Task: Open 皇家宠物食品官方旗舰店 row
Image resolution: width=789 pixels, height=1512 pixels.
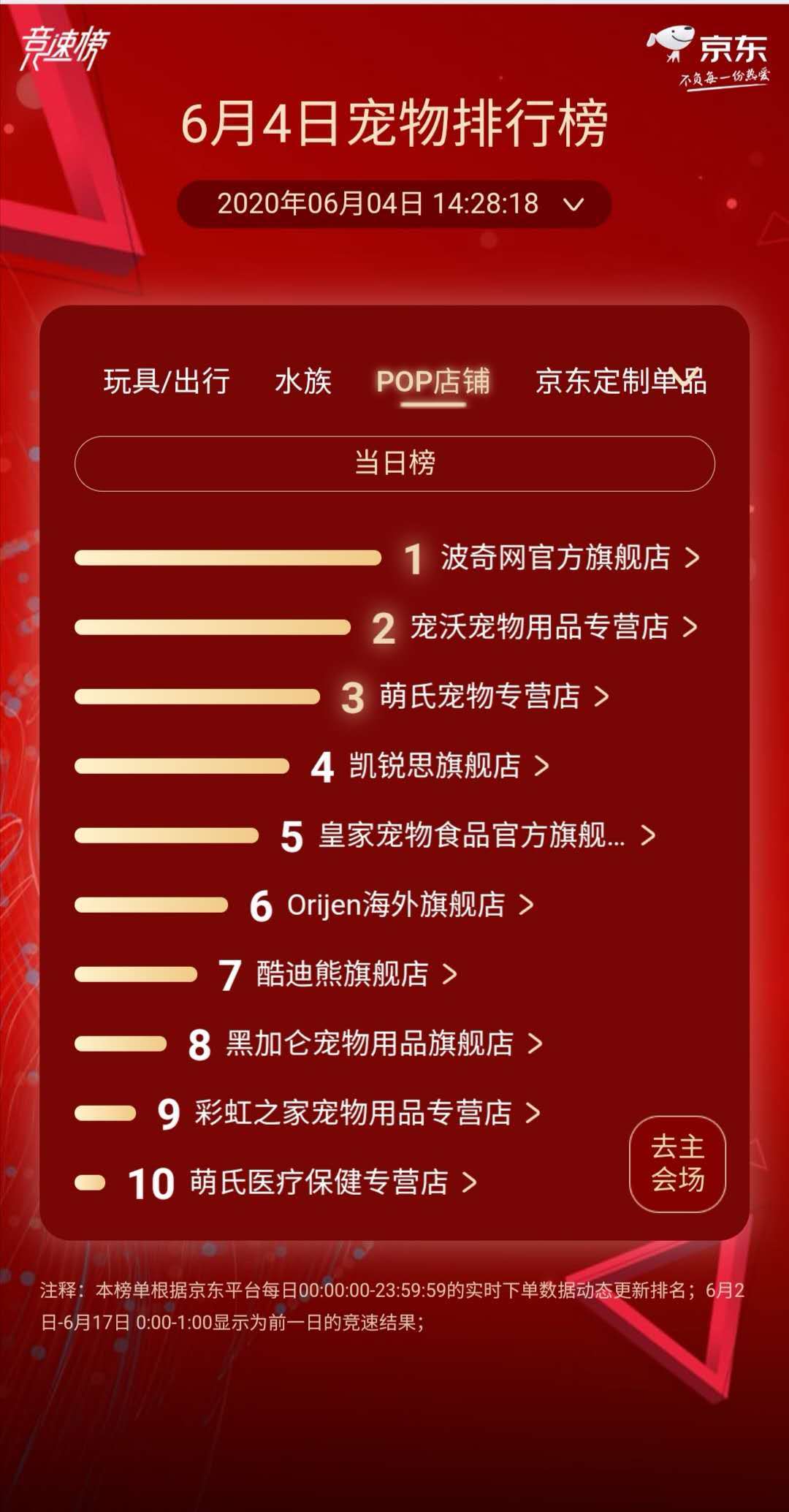Action: 472,835
